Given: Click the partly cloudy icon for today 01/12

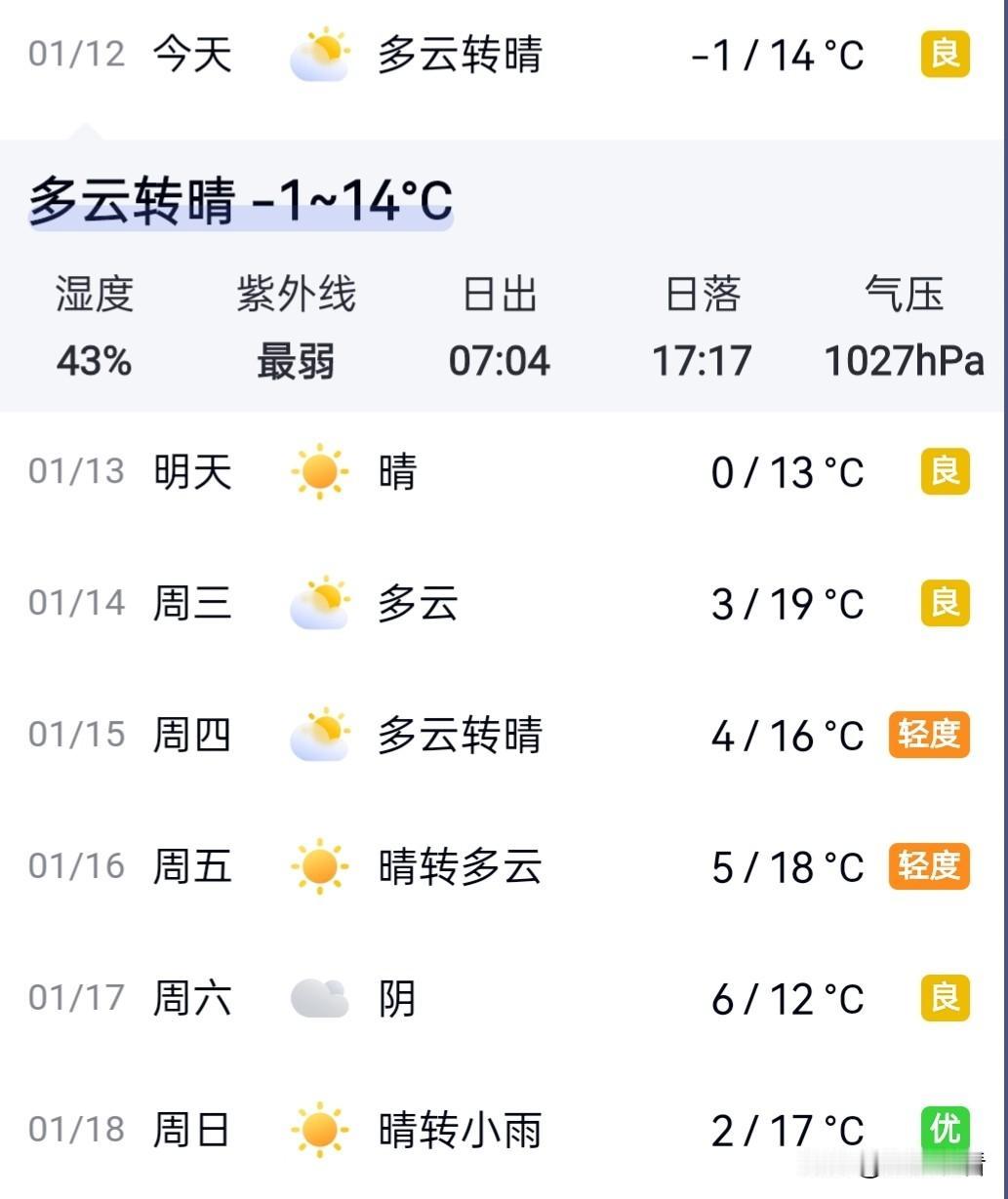Looking at the screenshot, I should 320,54.
